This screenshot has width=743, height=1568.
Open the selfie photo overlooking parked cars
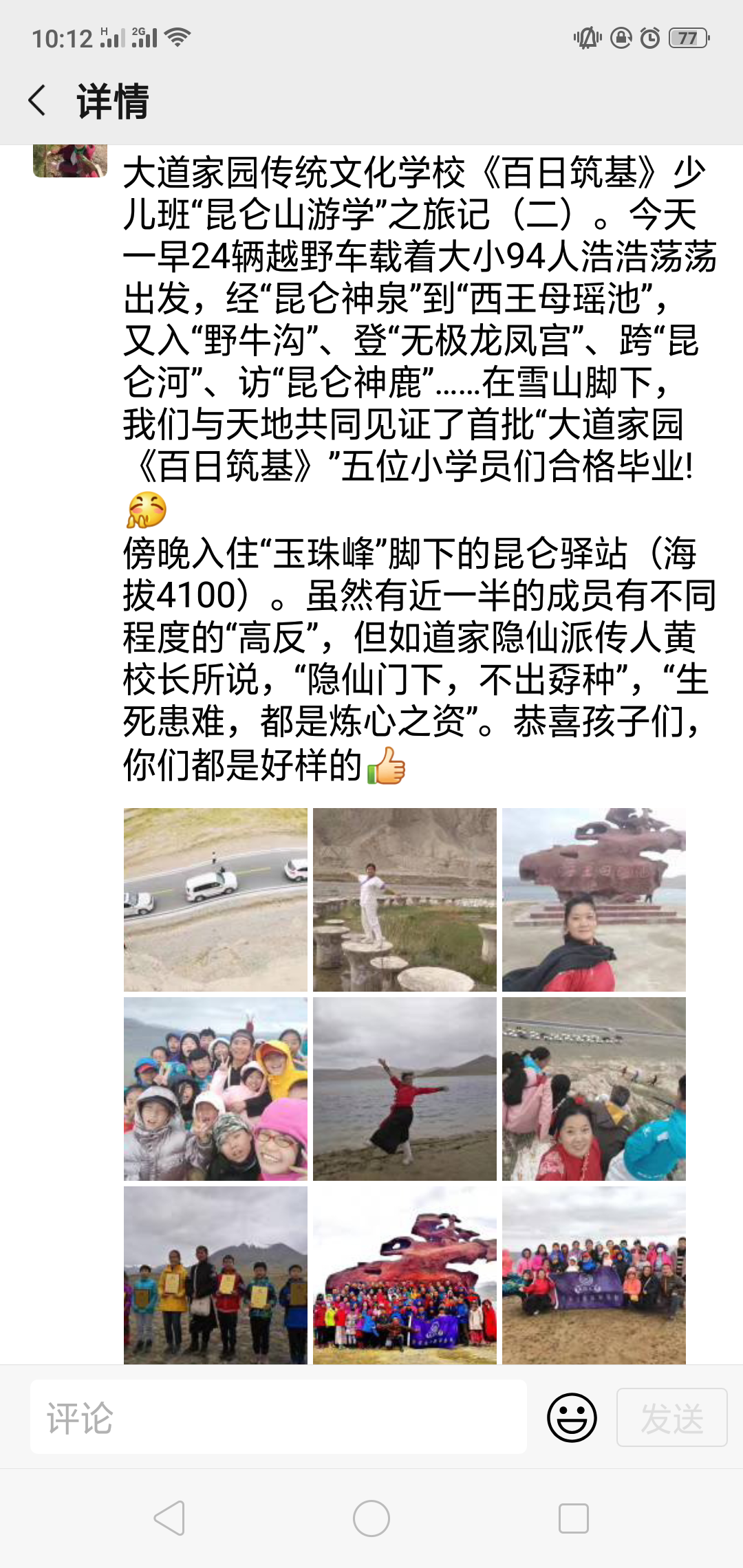[594, 1089]
